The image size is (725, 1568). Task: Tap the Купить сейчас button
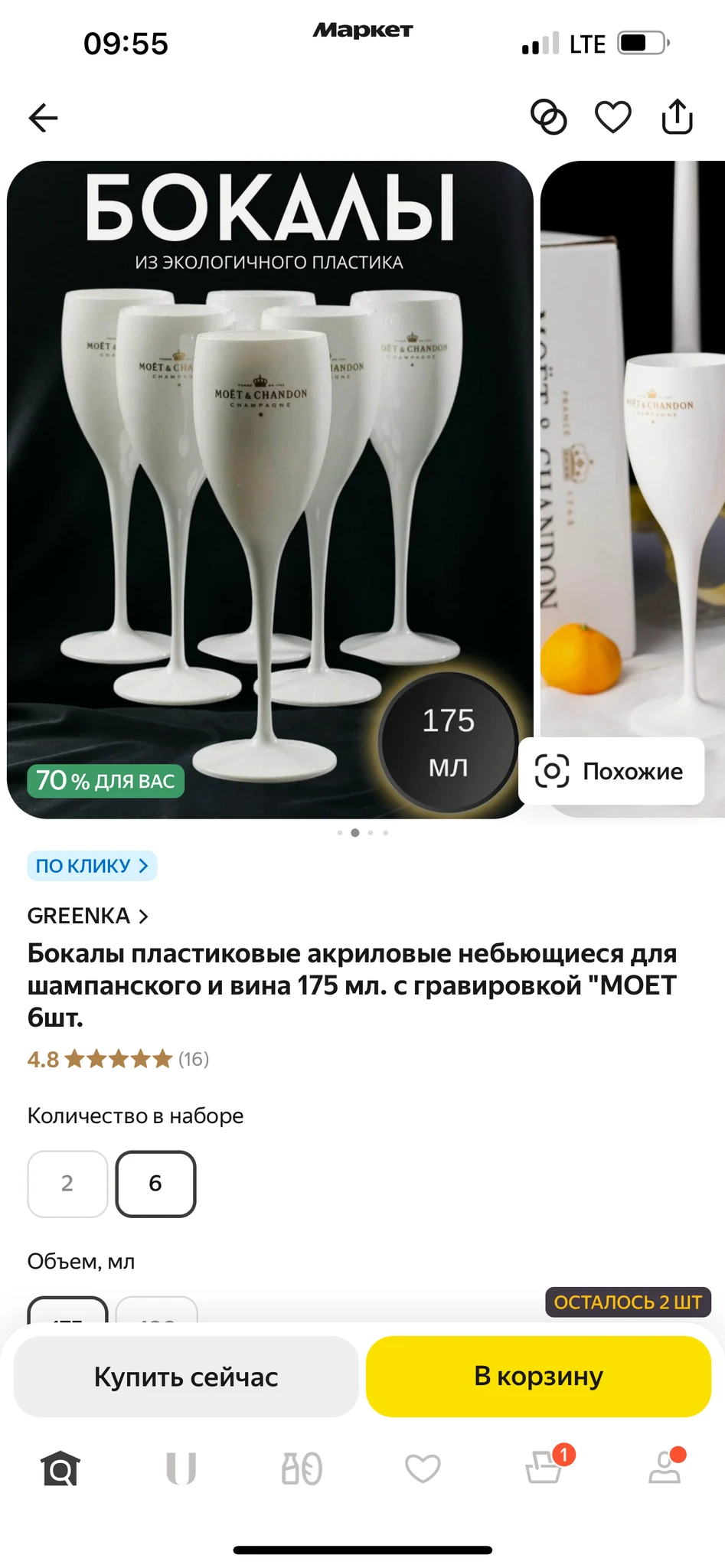click(186, 1377)
